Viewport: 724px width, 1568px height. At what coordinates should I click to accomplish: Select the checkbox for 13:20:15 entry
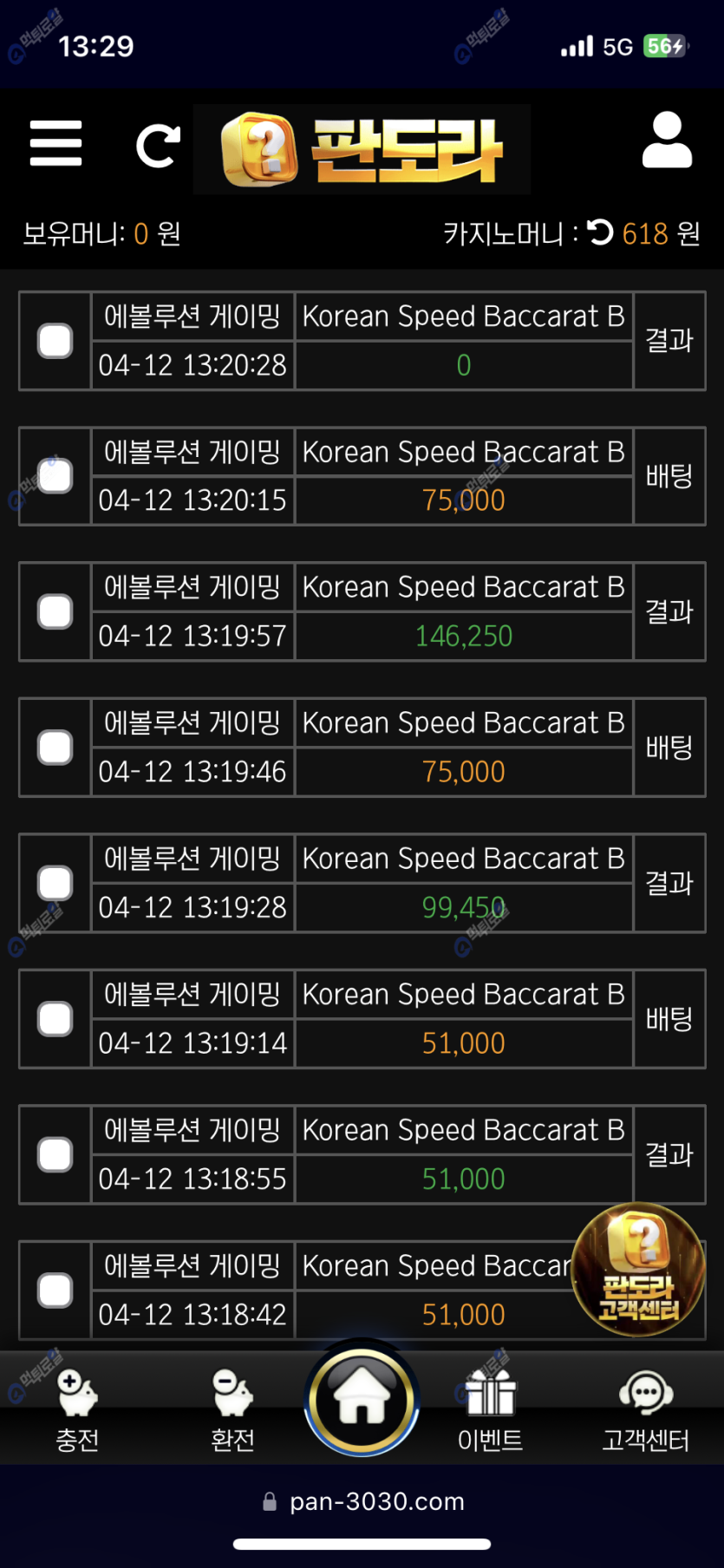point(55,476)
